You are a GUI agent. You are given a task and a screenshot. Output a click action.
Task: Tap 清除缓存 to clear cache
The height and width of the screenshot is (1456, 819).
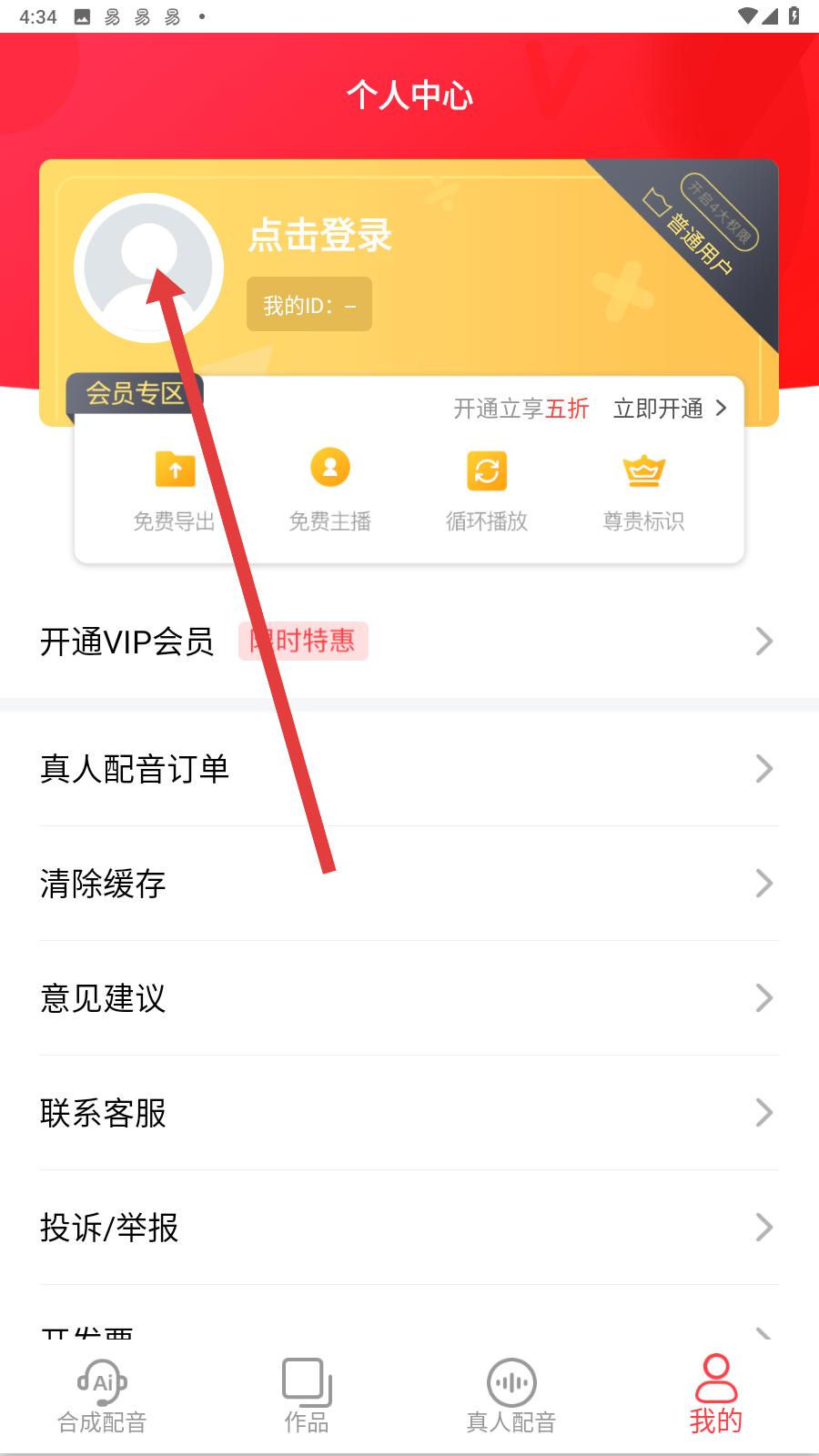409,884
